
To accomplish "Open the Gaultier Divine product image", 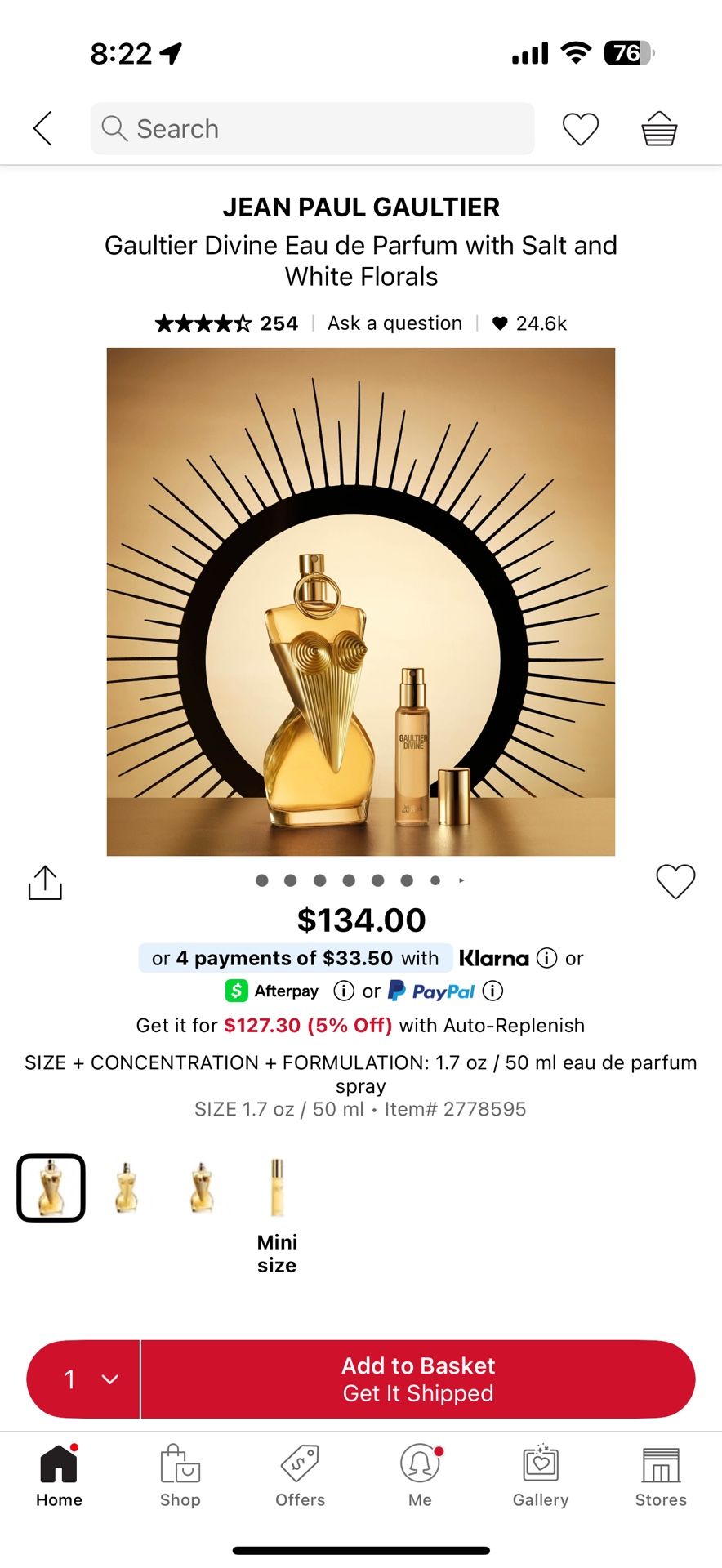I will pos(360,602).
